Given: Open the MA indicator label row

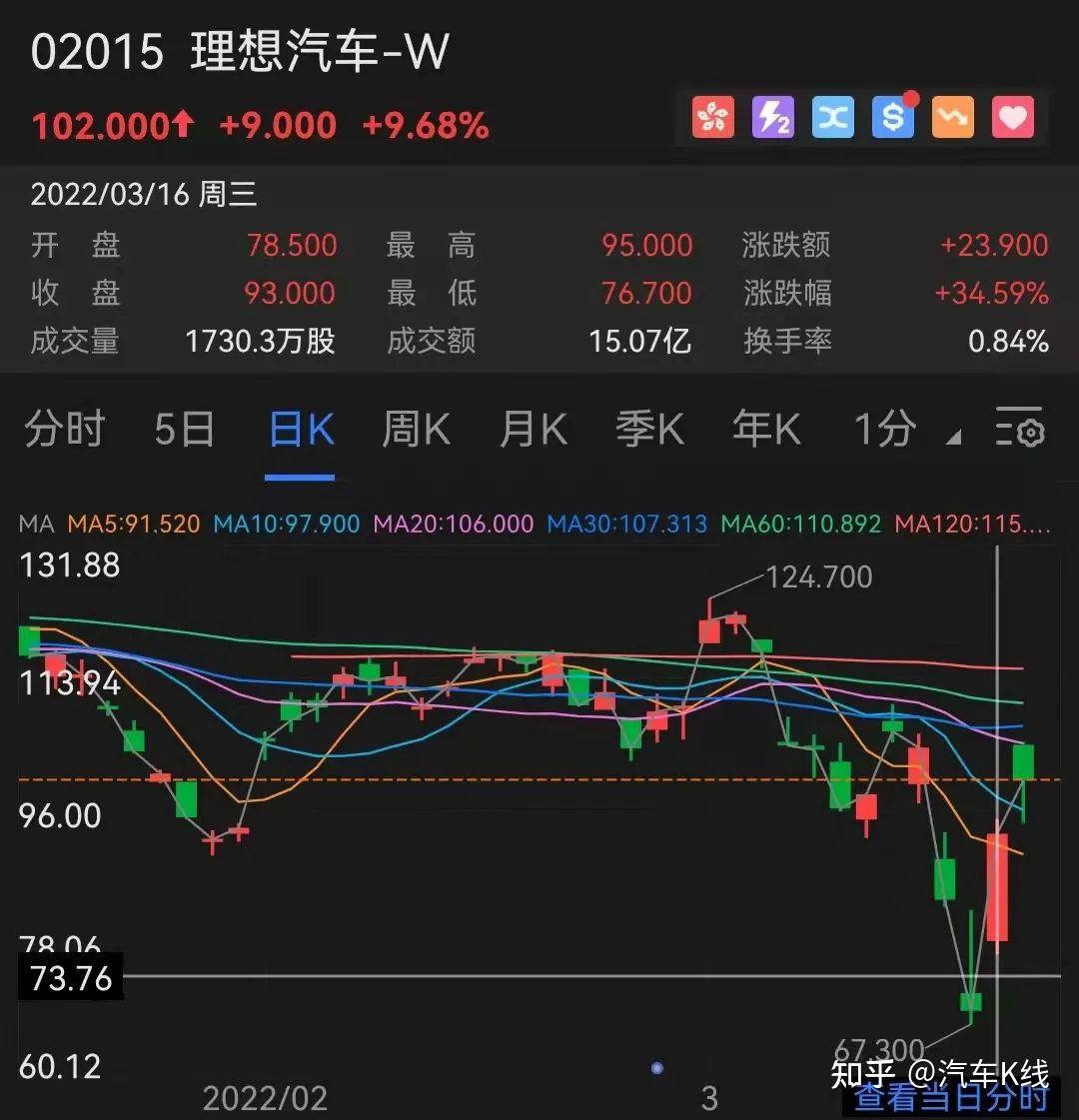Looking at the screenshot, I should (36, 524).
